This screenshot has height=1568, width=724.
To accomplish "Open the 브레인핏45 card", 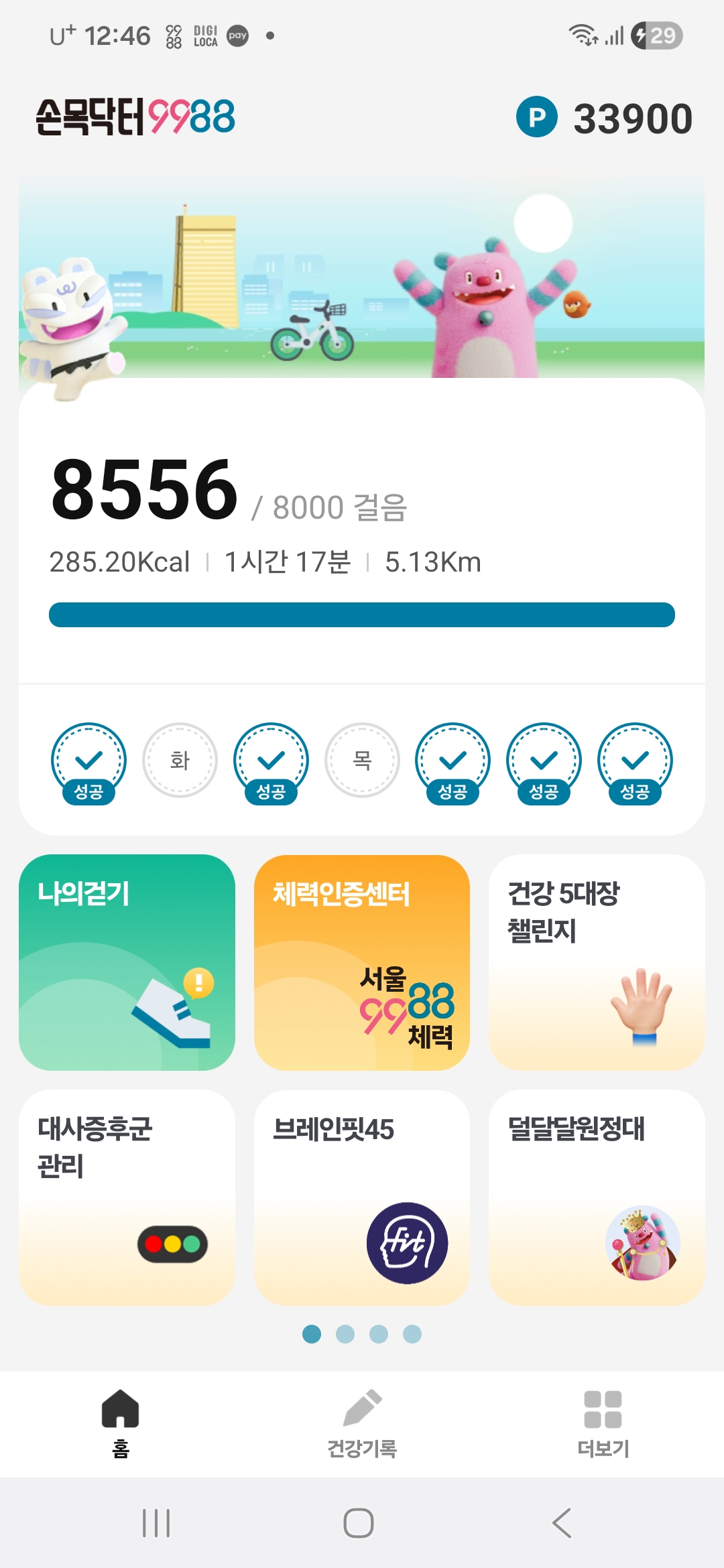I will coord(361,1197).
